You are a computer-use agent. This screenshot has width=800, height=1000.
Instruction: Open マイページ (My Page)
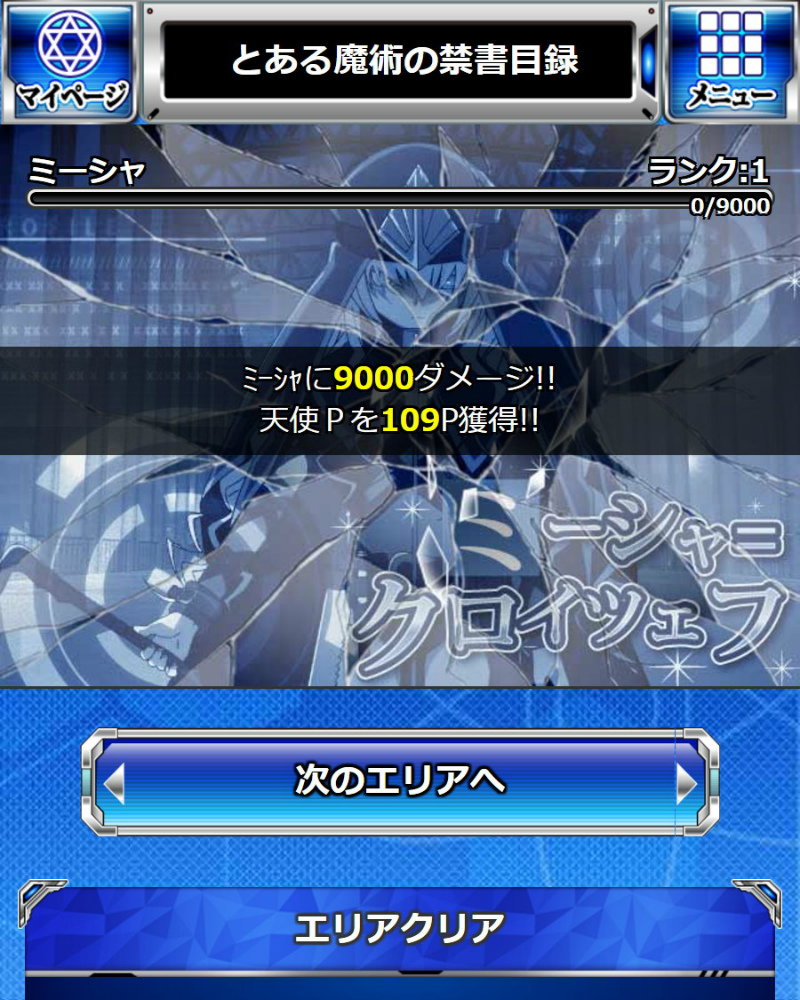70,60
